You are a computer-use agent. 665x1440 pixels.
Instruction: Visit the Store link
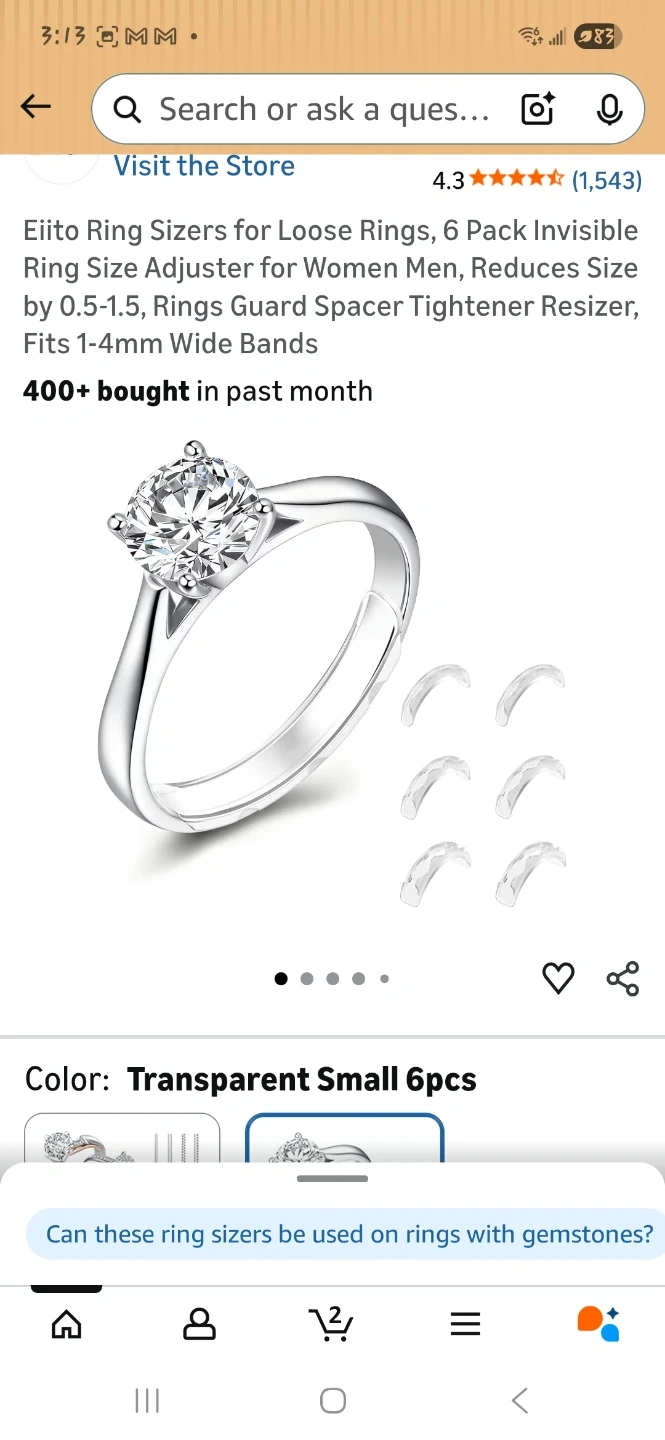coord(204,166)
